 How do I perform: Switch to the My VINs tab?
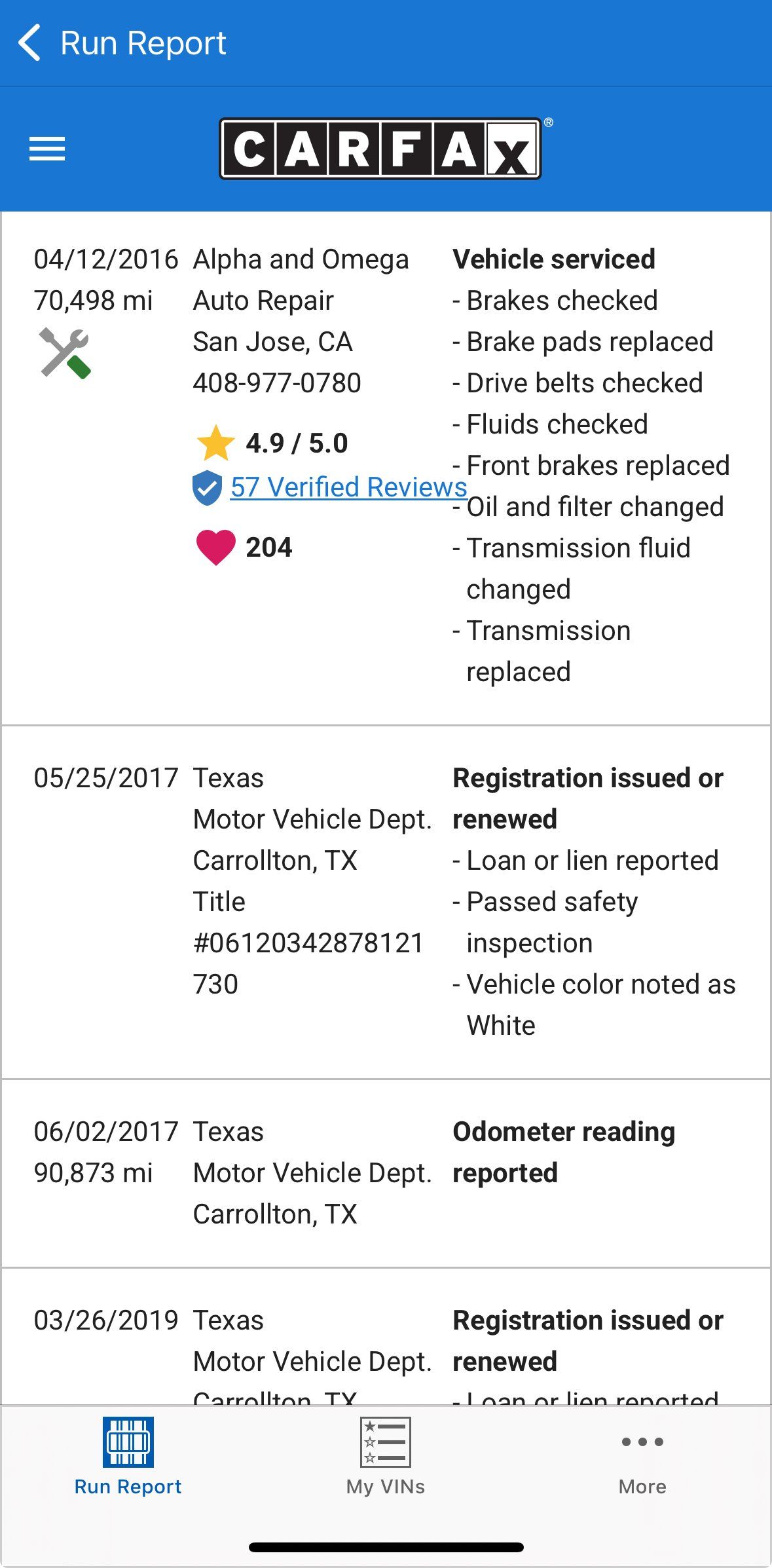tap(386, 1457)
